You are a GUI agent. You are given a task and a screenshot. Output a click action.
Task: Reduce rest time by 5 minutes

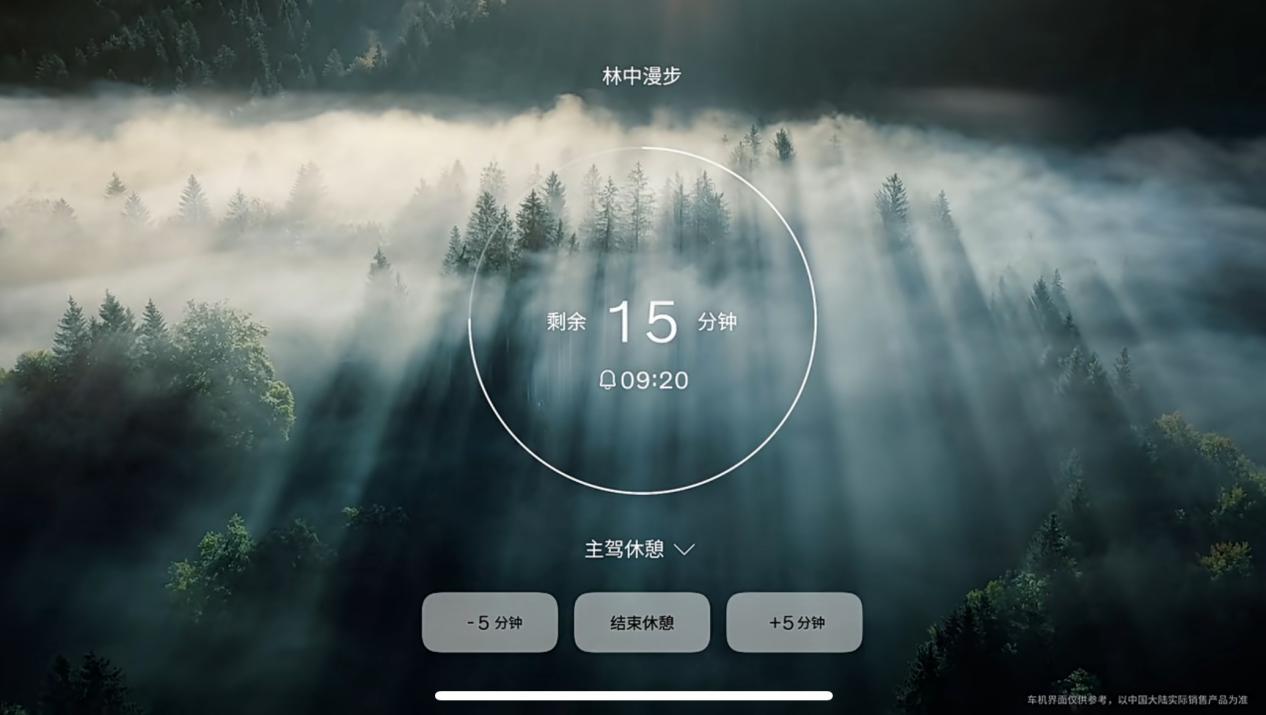point(490,622)
